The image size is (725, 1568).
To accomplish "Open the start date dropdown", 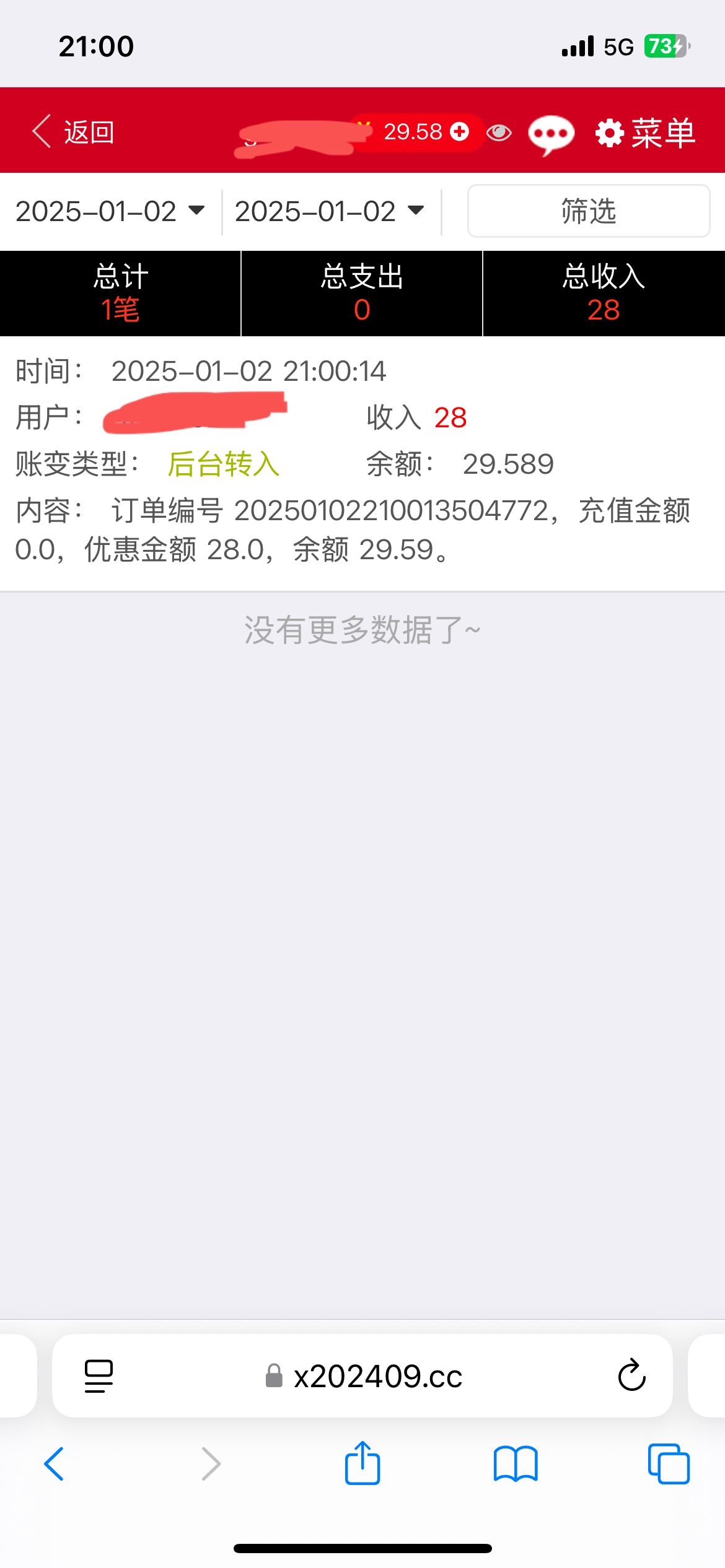I will (110, 211).
